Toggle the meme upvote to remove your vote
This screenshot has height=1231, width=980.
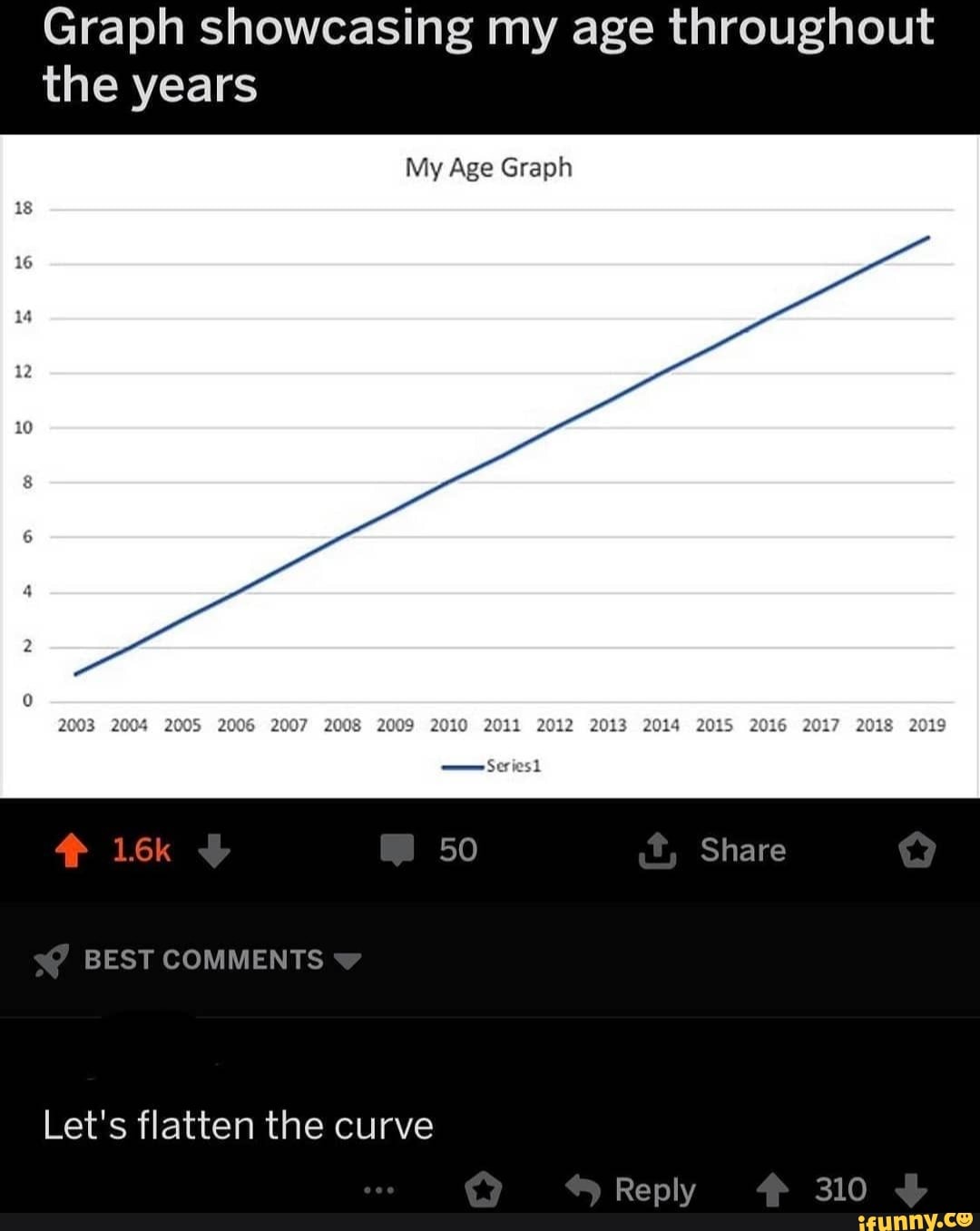pos(72,851)
